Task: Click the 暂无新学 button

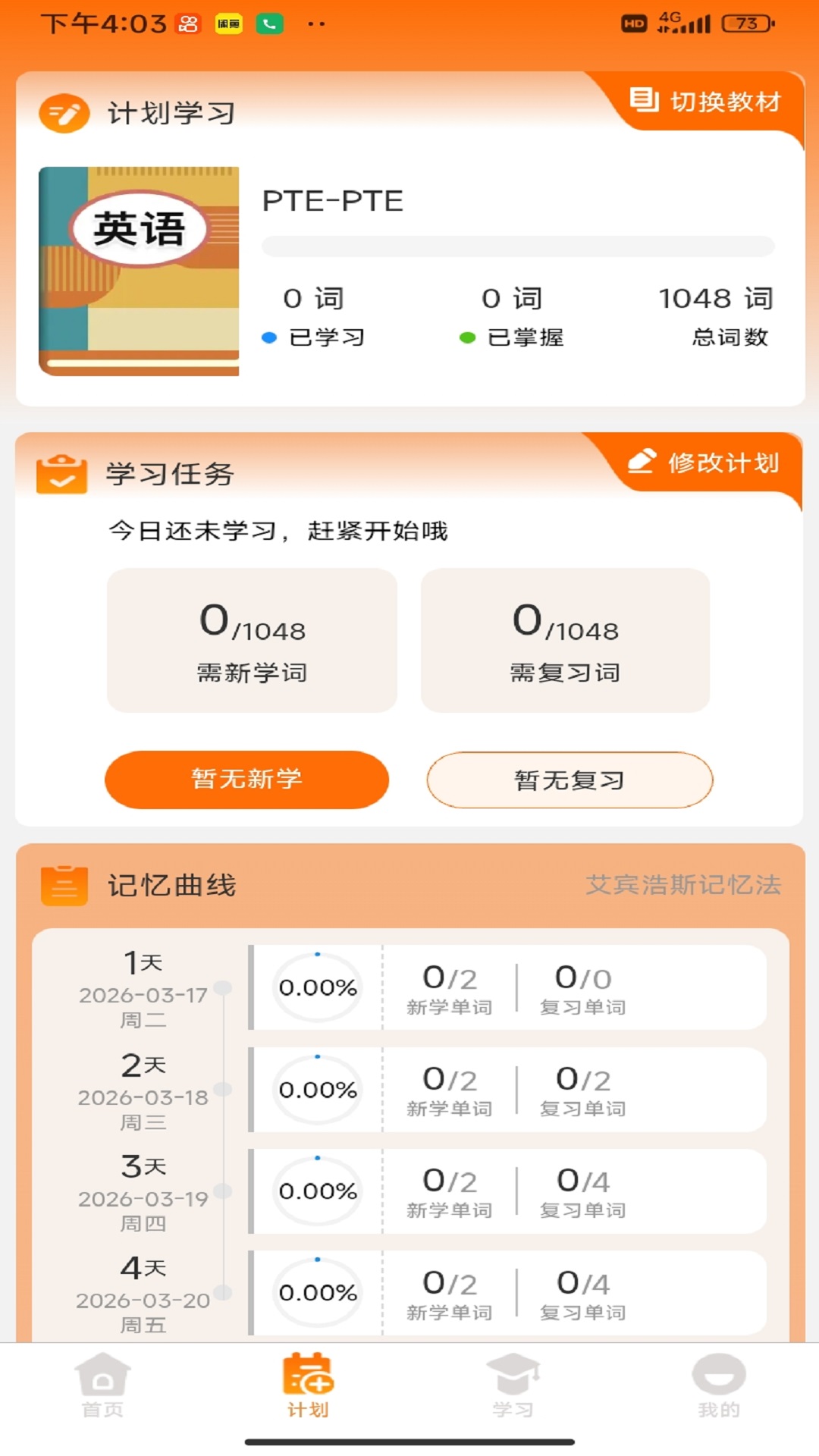Action: tap(246, 780)
